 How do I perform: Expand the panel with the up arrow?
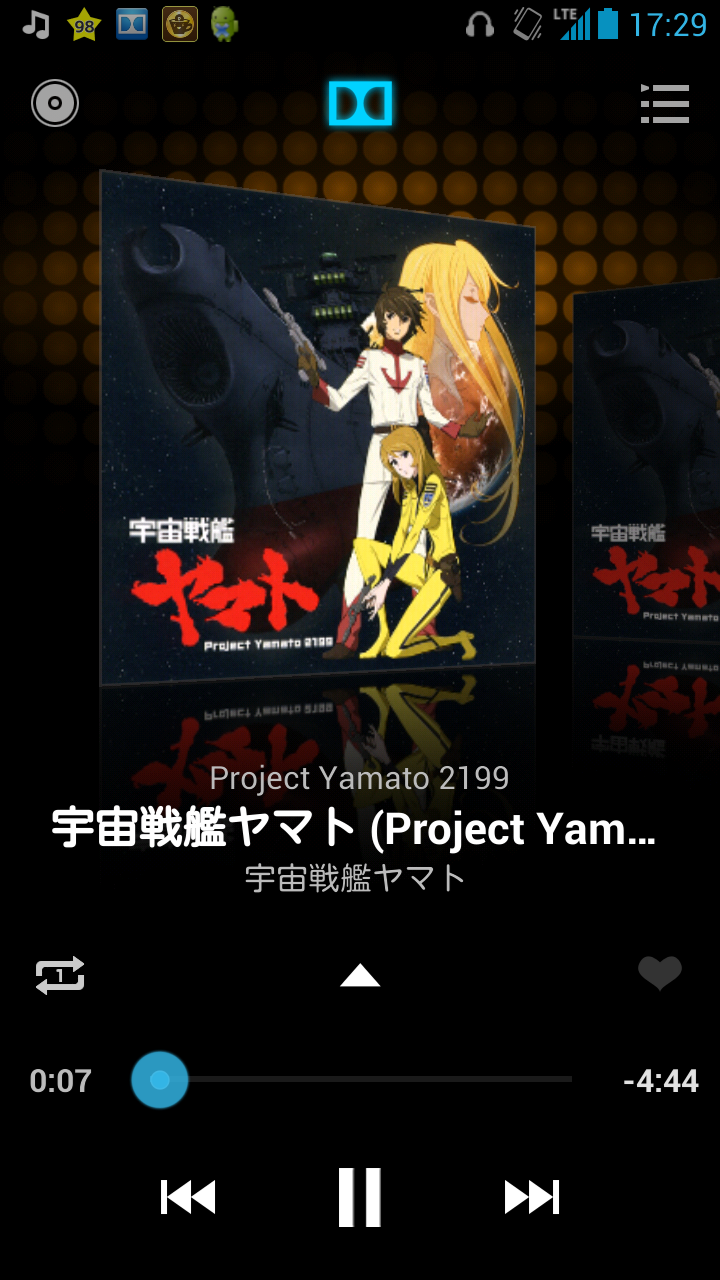pyautogui.click(x=360, y=975)
